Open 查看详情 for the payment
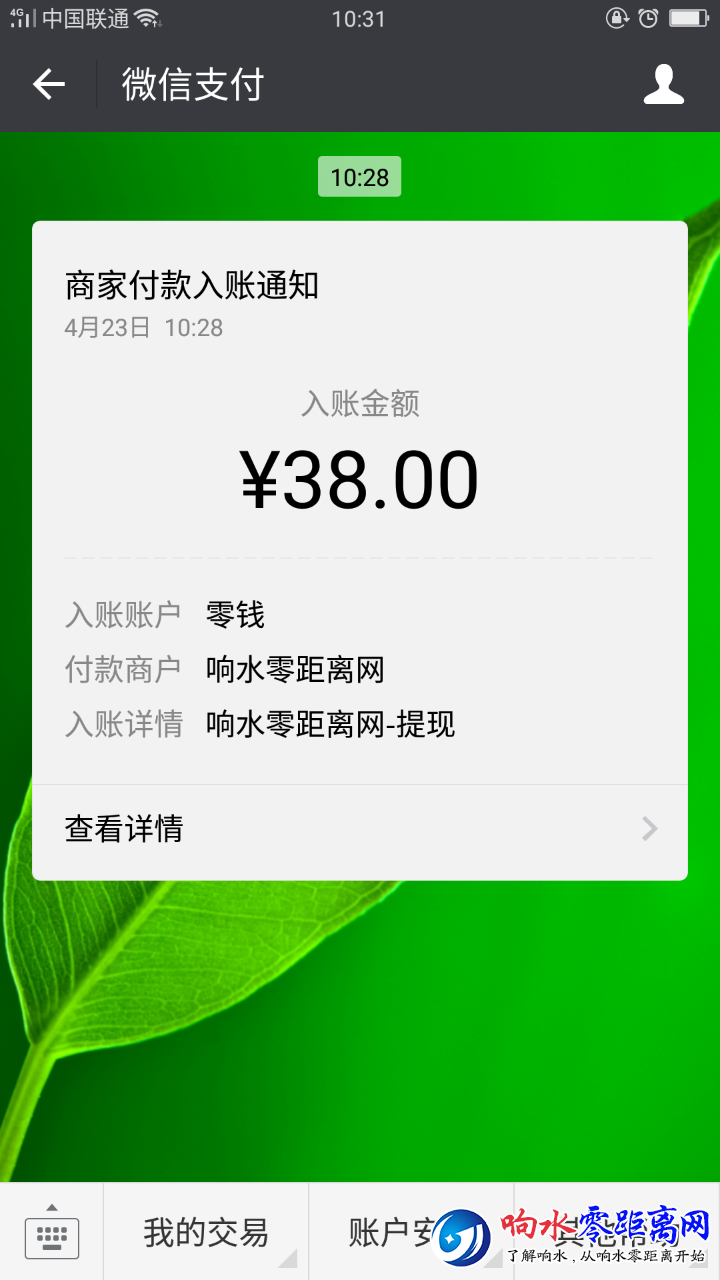This screenshot has width=720, height=1280. point(360,829)
